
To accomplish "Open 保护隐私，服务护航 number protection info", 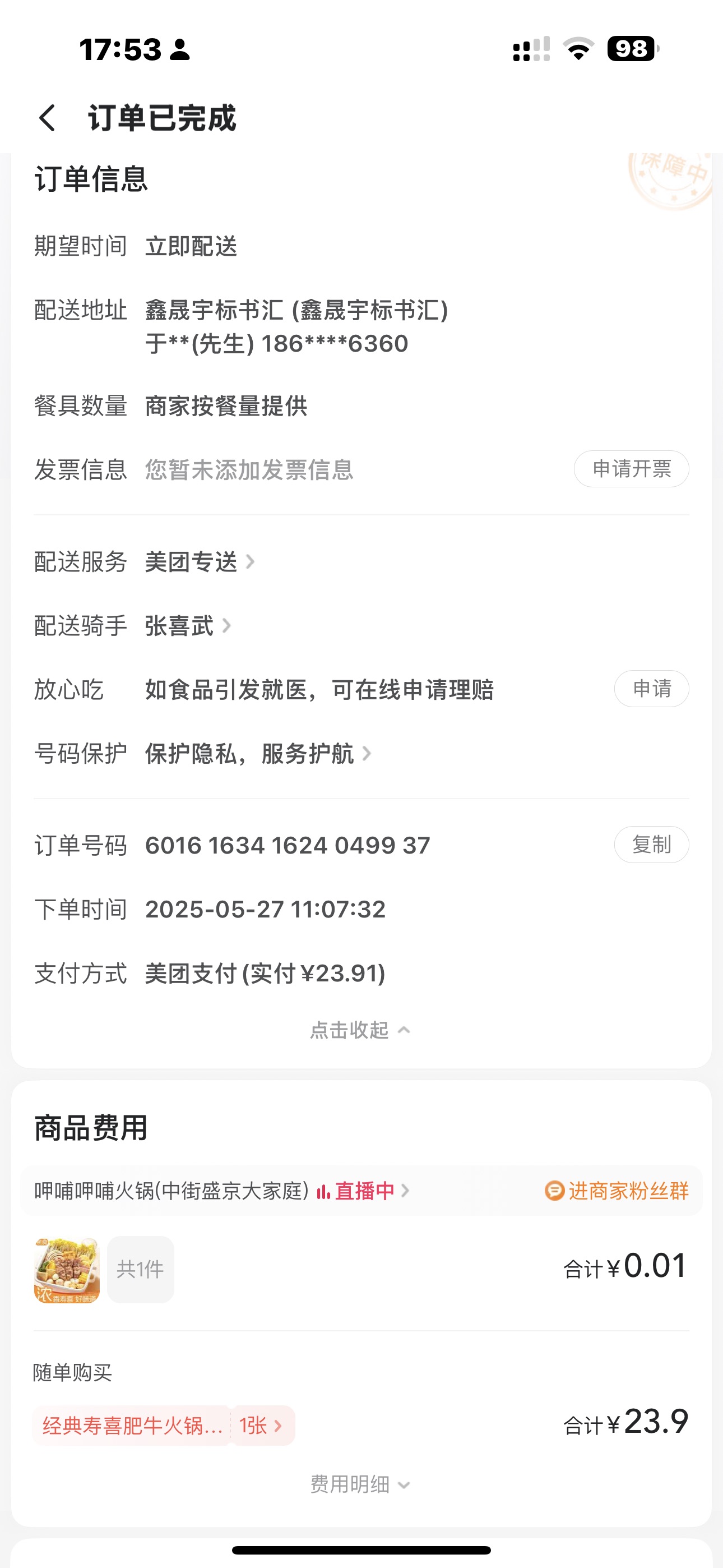I will click(x=257, y=754).
